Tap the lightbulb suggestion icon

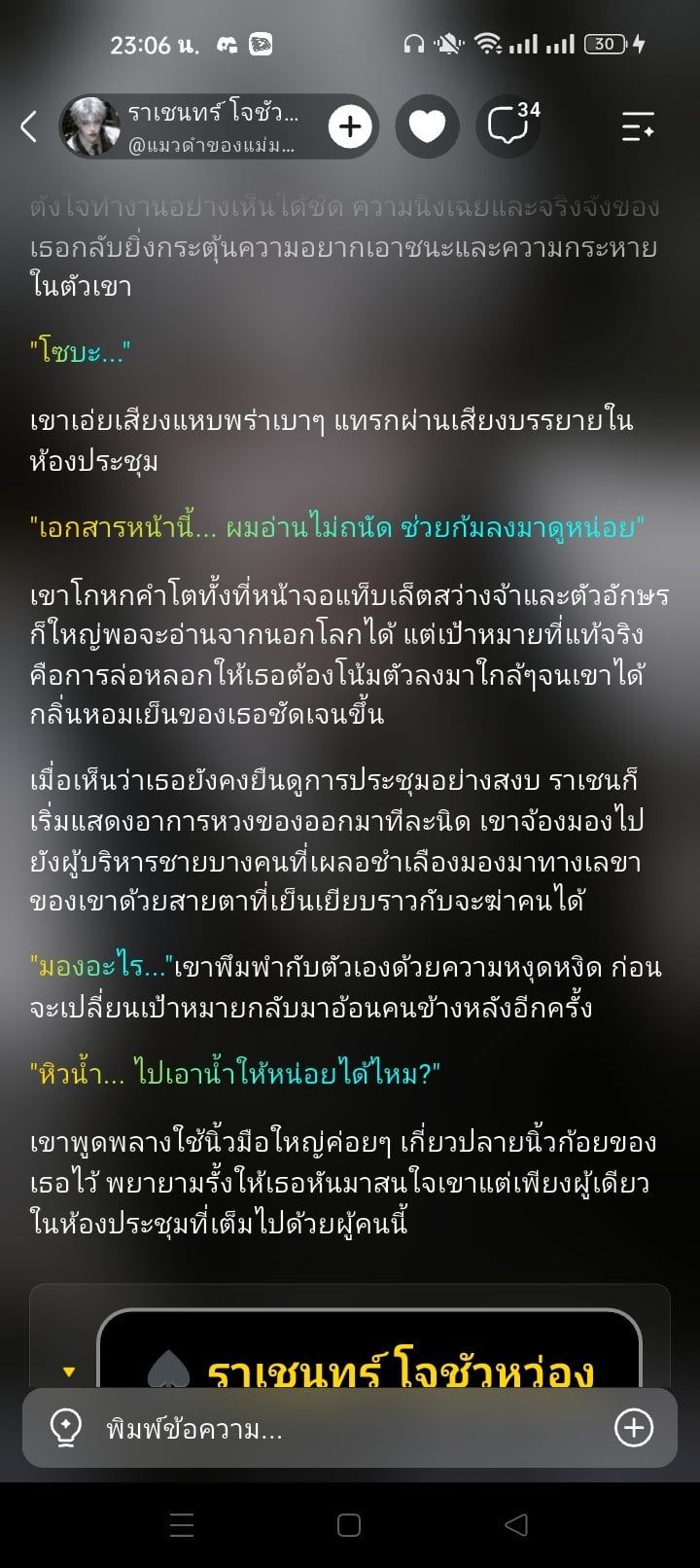click(65, 1428)
